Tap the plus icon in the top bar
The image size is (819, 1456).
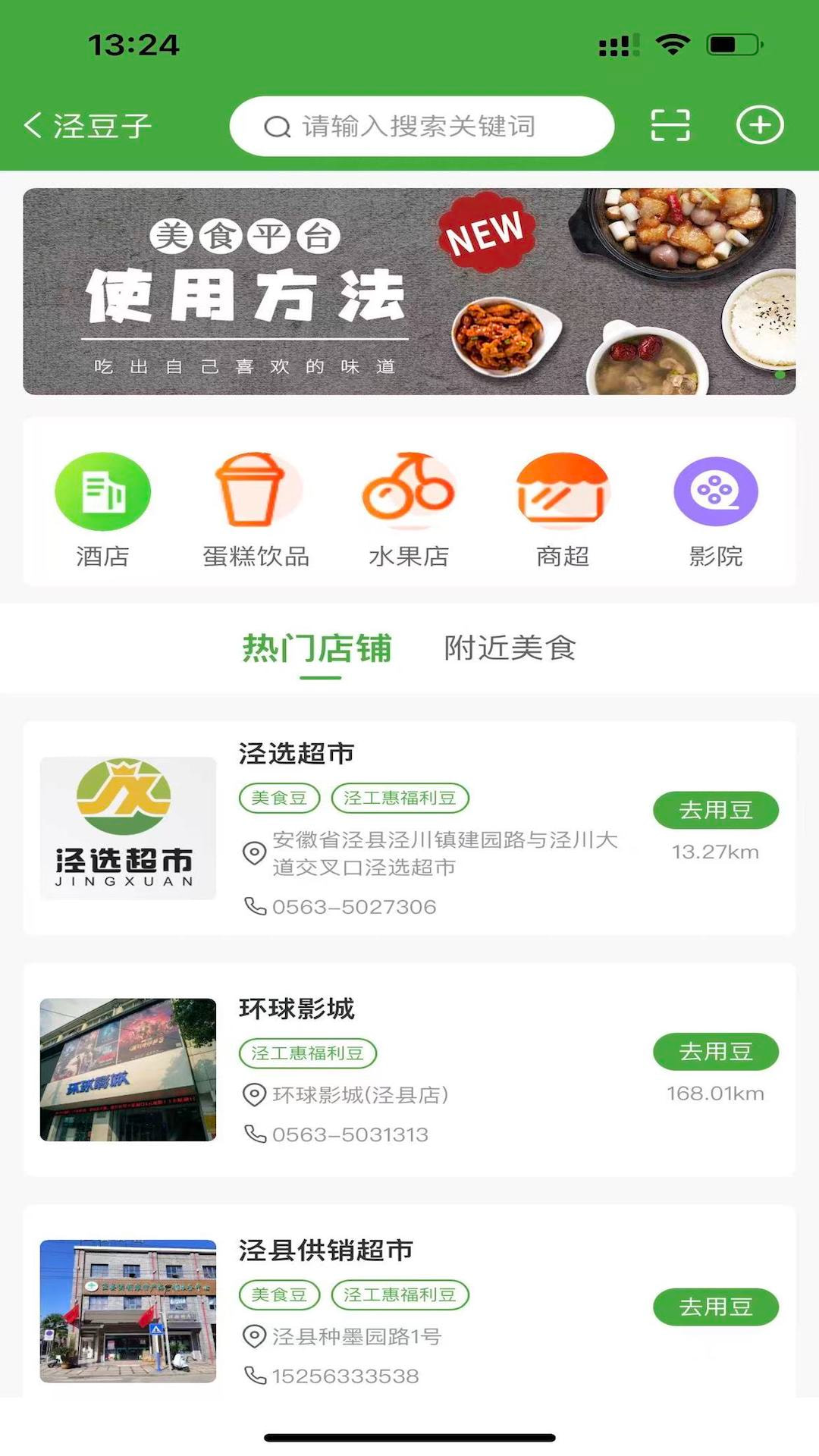click(761, 126)
